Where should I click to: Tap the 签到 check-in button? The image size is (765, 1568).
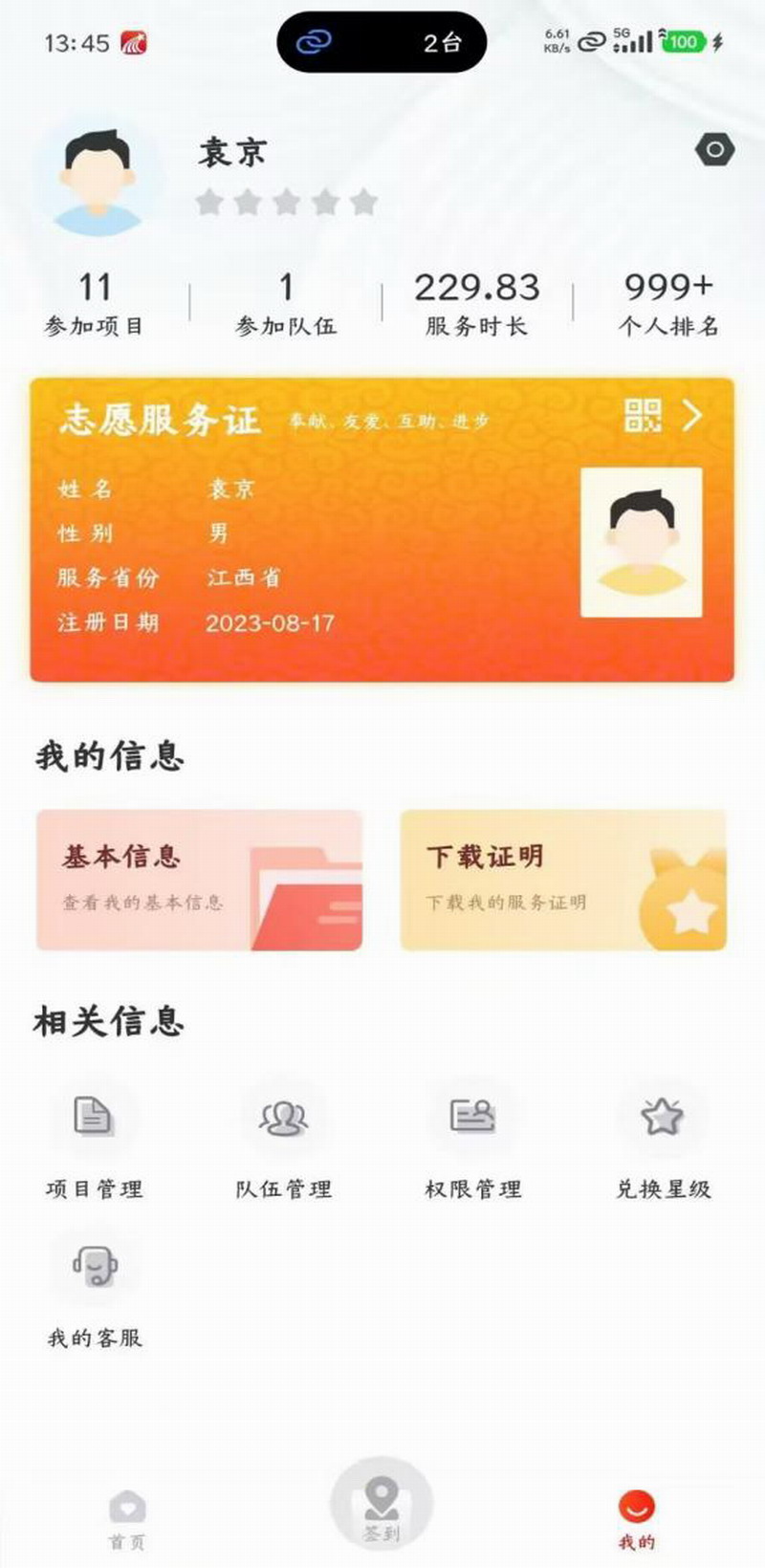[382, 1507]
